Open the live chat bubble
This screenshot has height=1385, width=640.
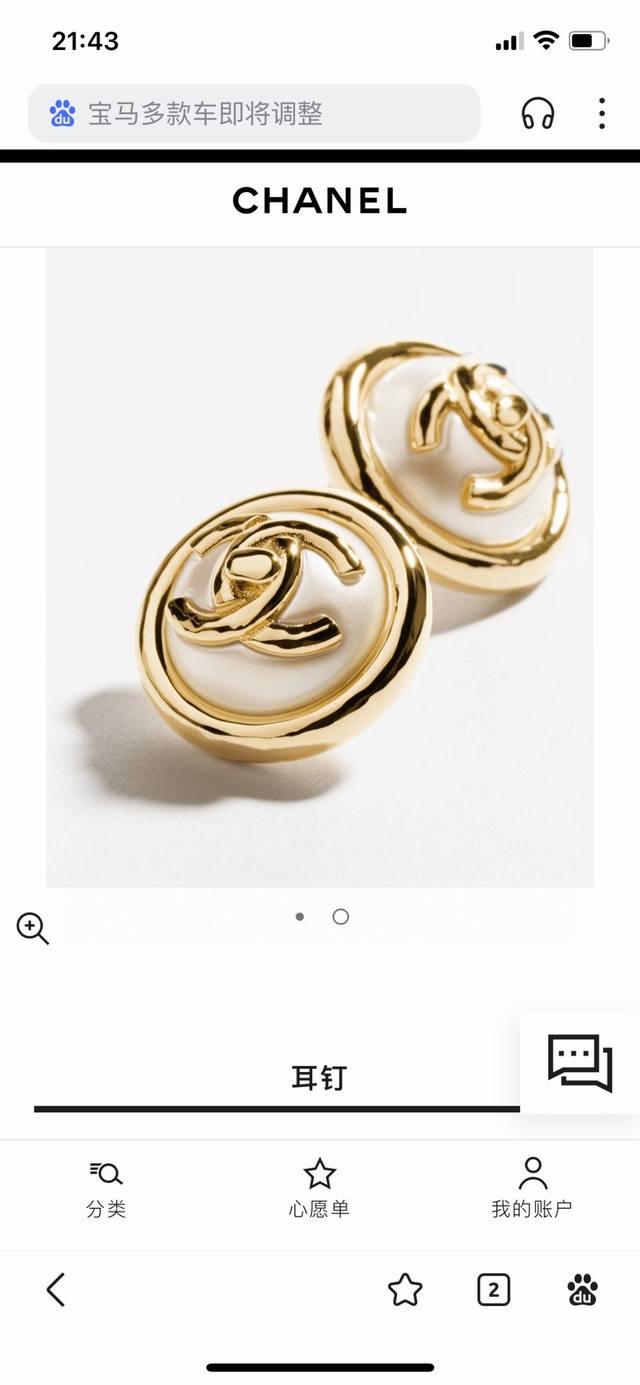tap(580, 1062)
